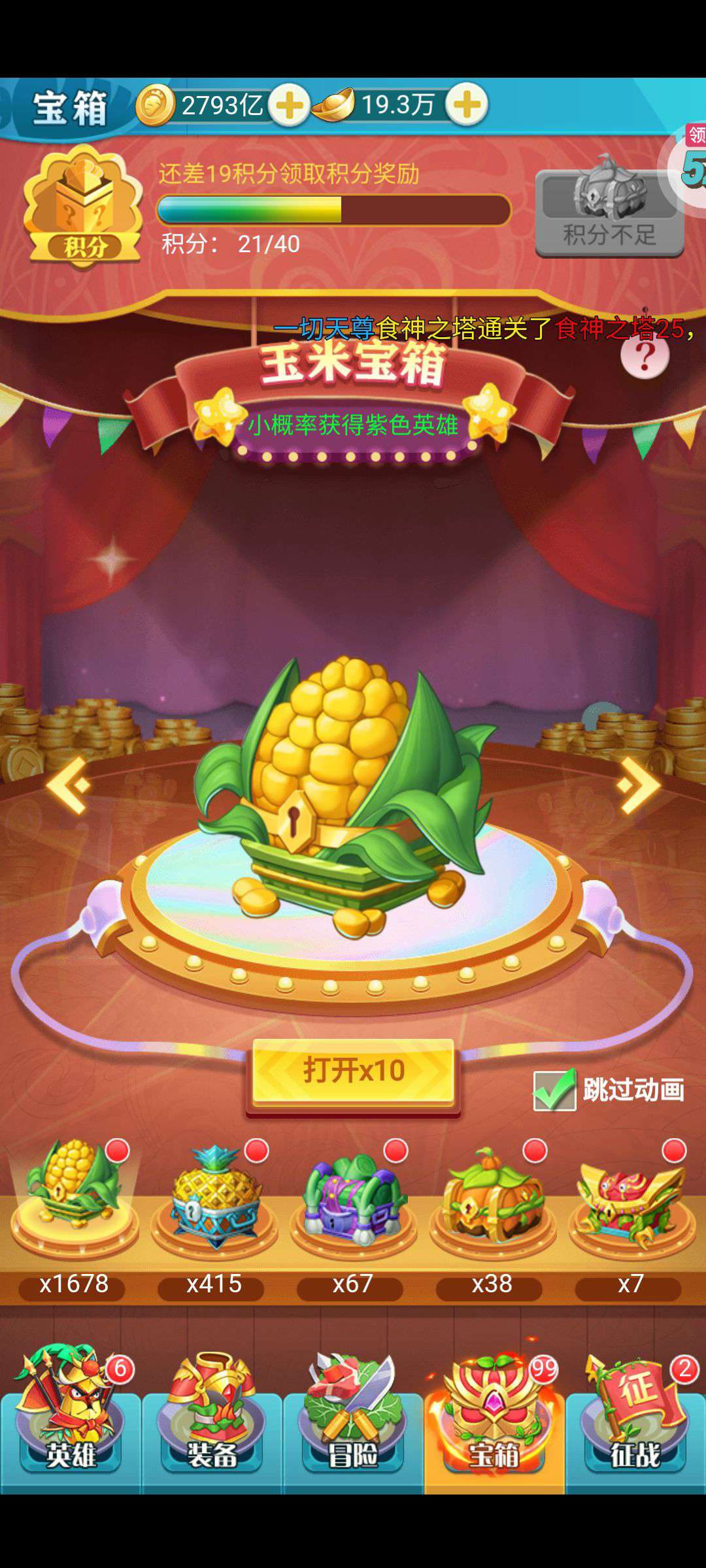Switch to the 征战 tab
The width and height of the screenshot is (706, 1568).
point(635,1418)
